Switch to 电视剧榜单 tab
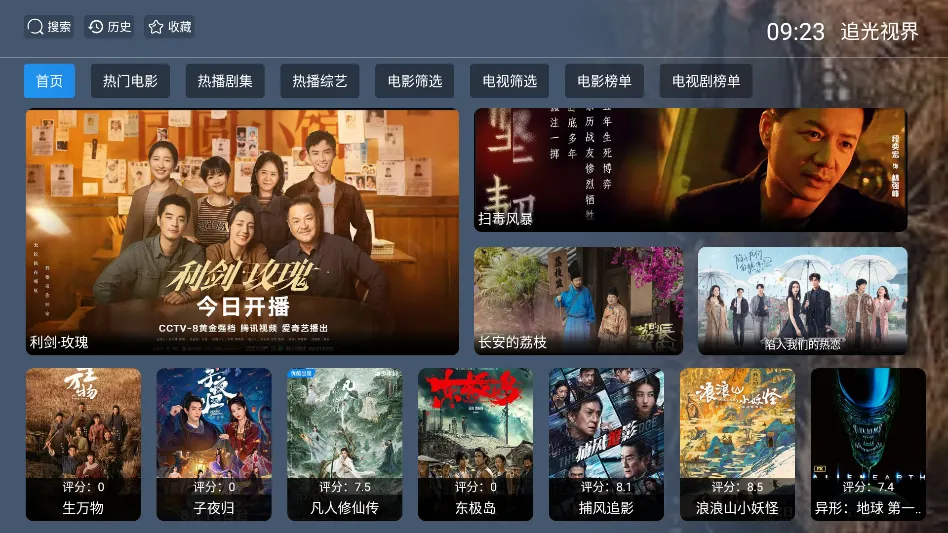Image resolution: width=948 pixels, height=533 pixels. click(706, 81)
